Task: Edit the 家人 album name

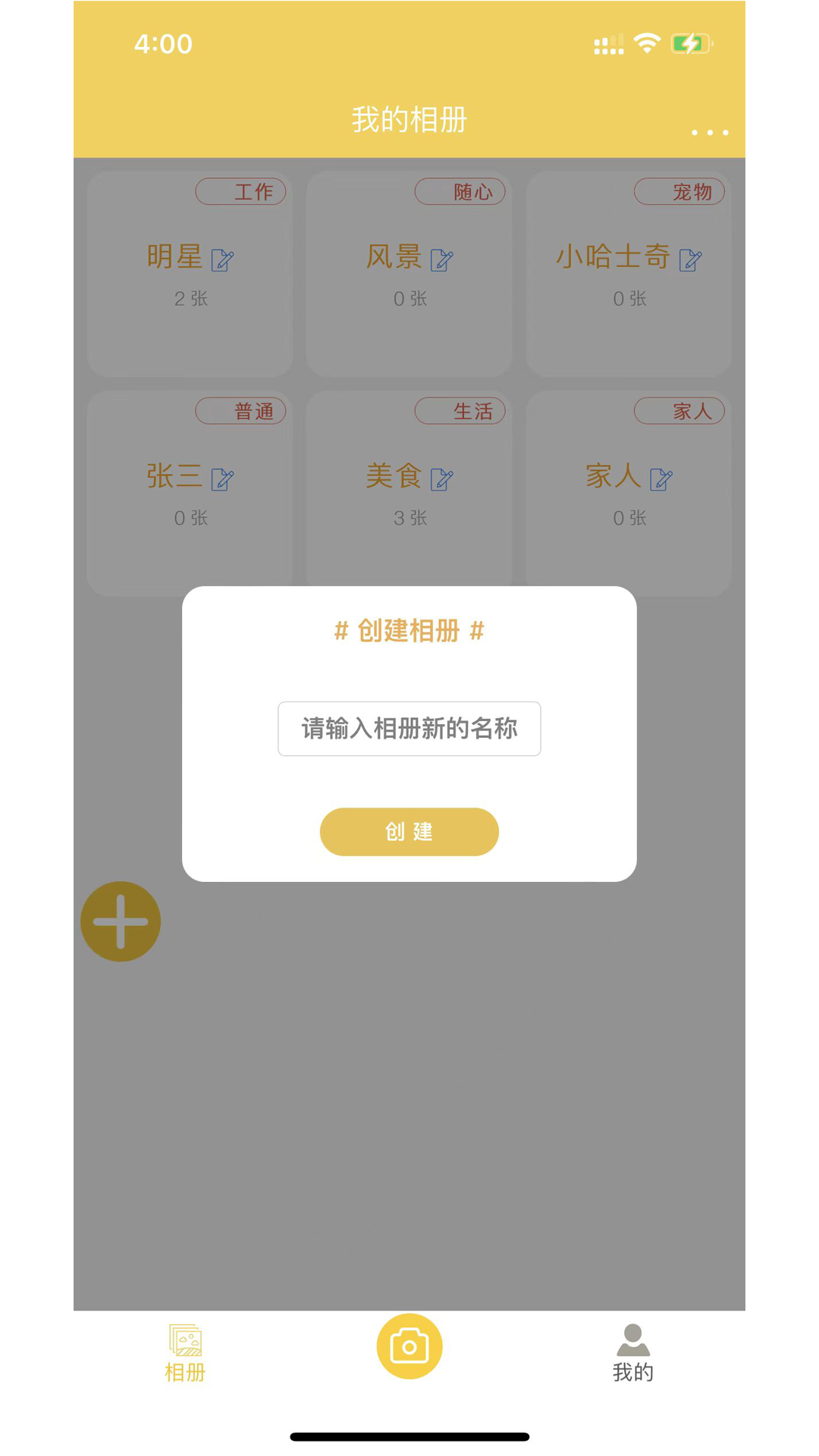Action: [x=661, y=479]
